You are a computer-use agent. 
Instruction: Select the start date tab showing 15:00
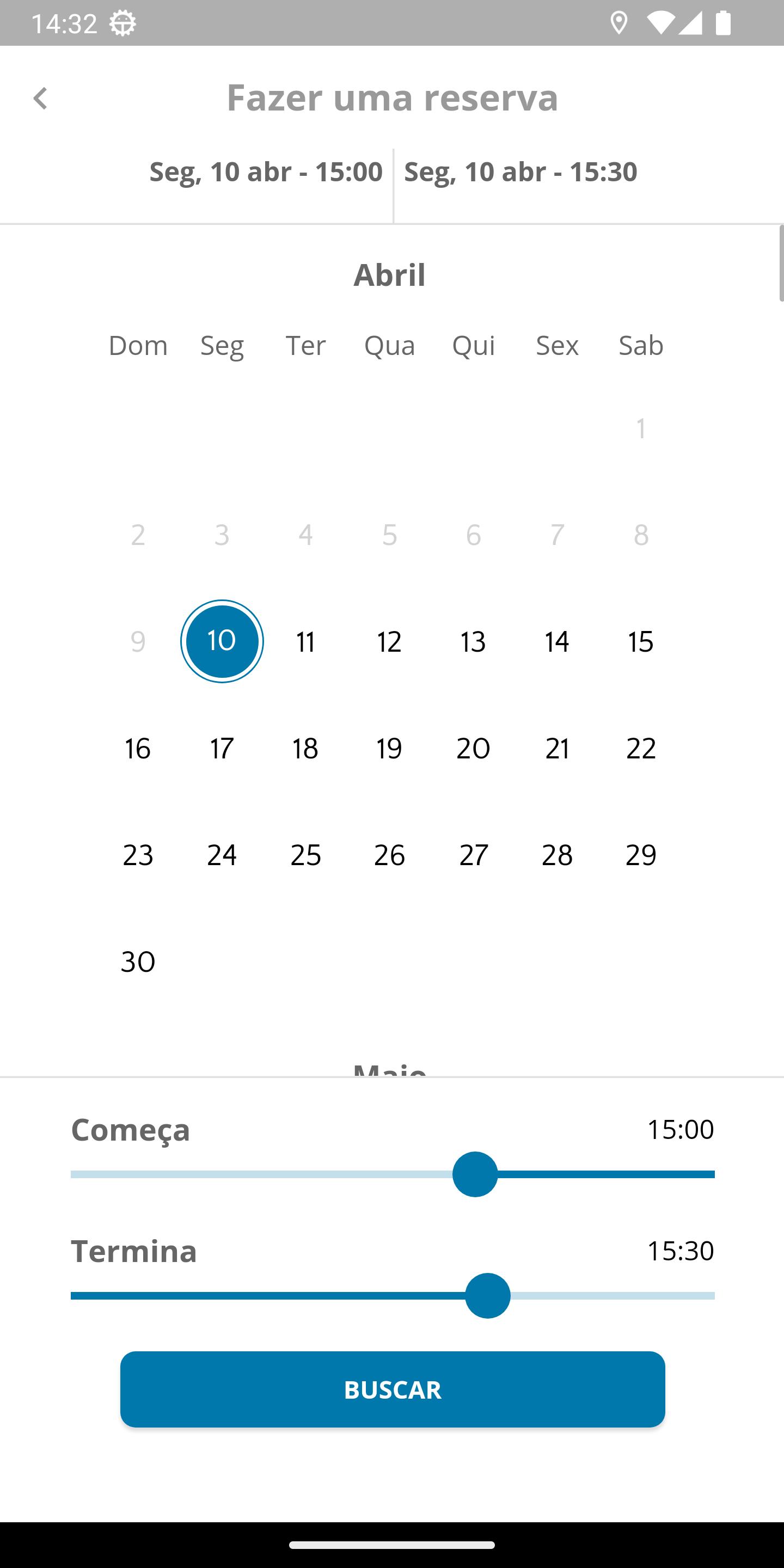266,171
